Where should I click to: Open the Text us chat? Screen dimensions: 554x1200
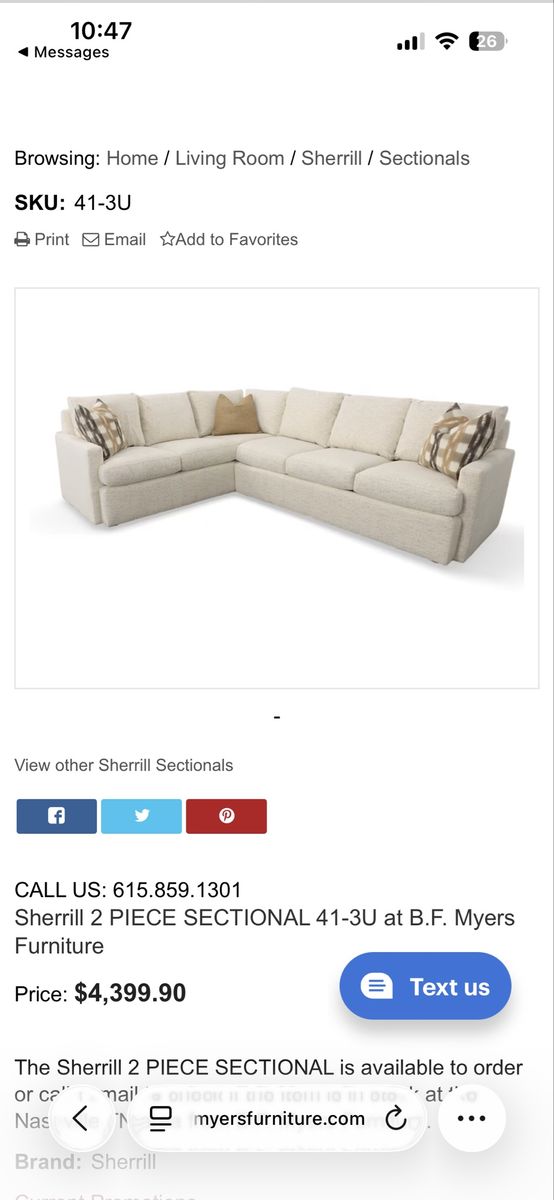(x=425, y=986)
